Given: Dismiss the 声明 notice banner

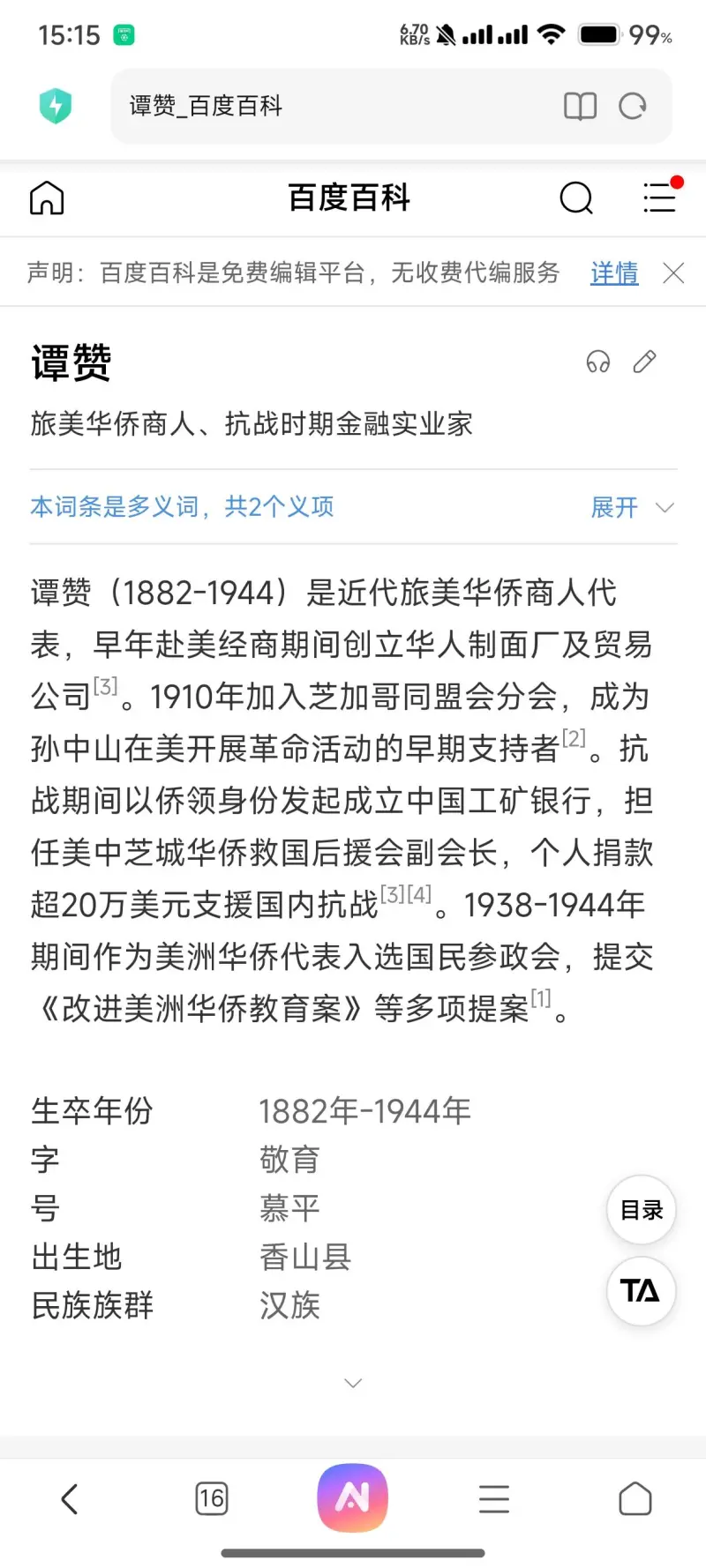Looking at the screenshot, I should 673,273.
